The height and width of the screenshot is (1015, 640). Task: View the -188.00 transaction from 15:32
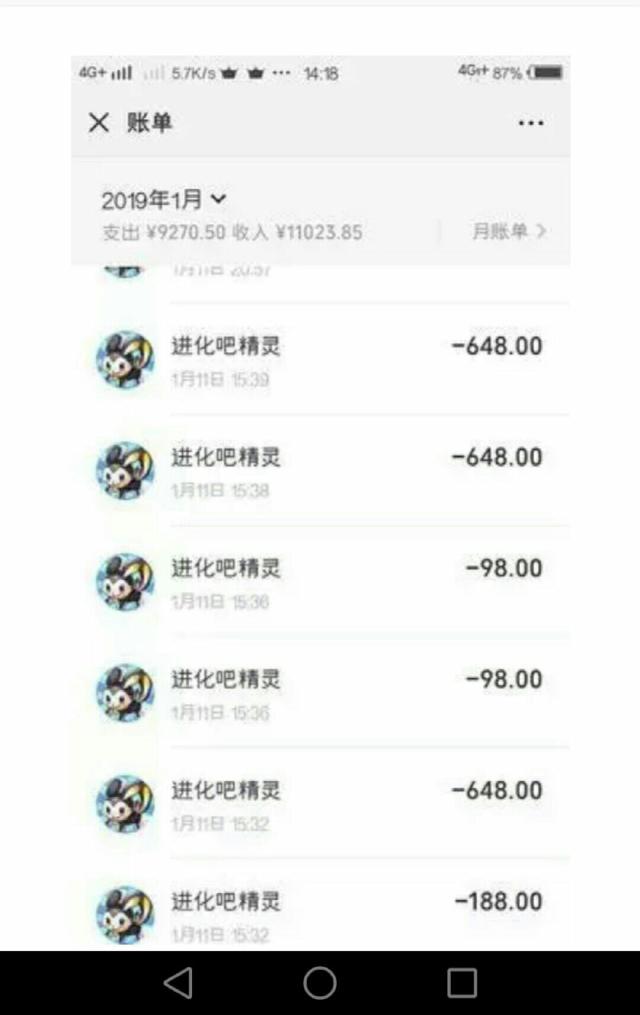[320, 913]
